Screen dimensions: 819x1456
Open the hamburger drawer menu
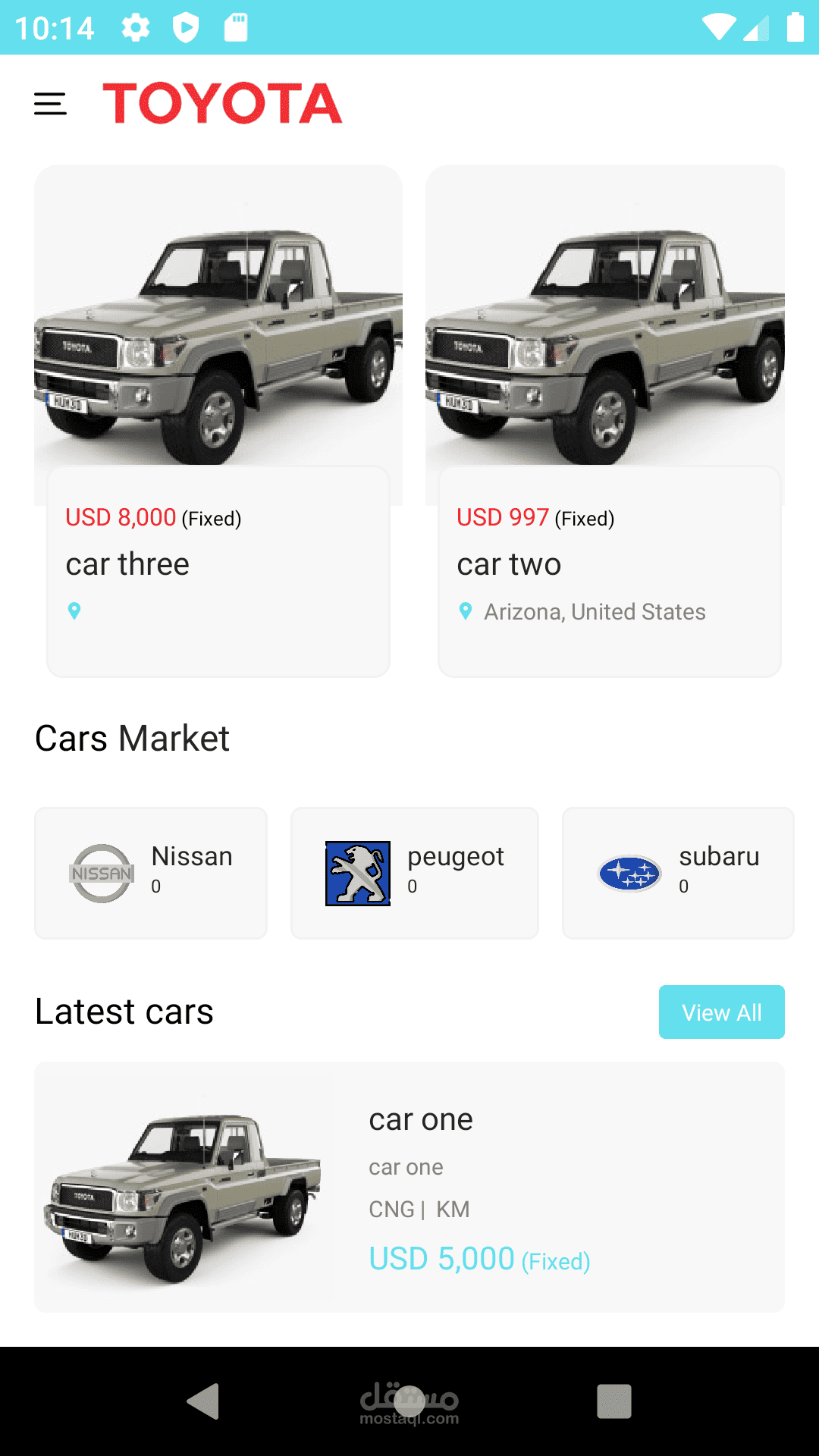(x=50, y=104)
